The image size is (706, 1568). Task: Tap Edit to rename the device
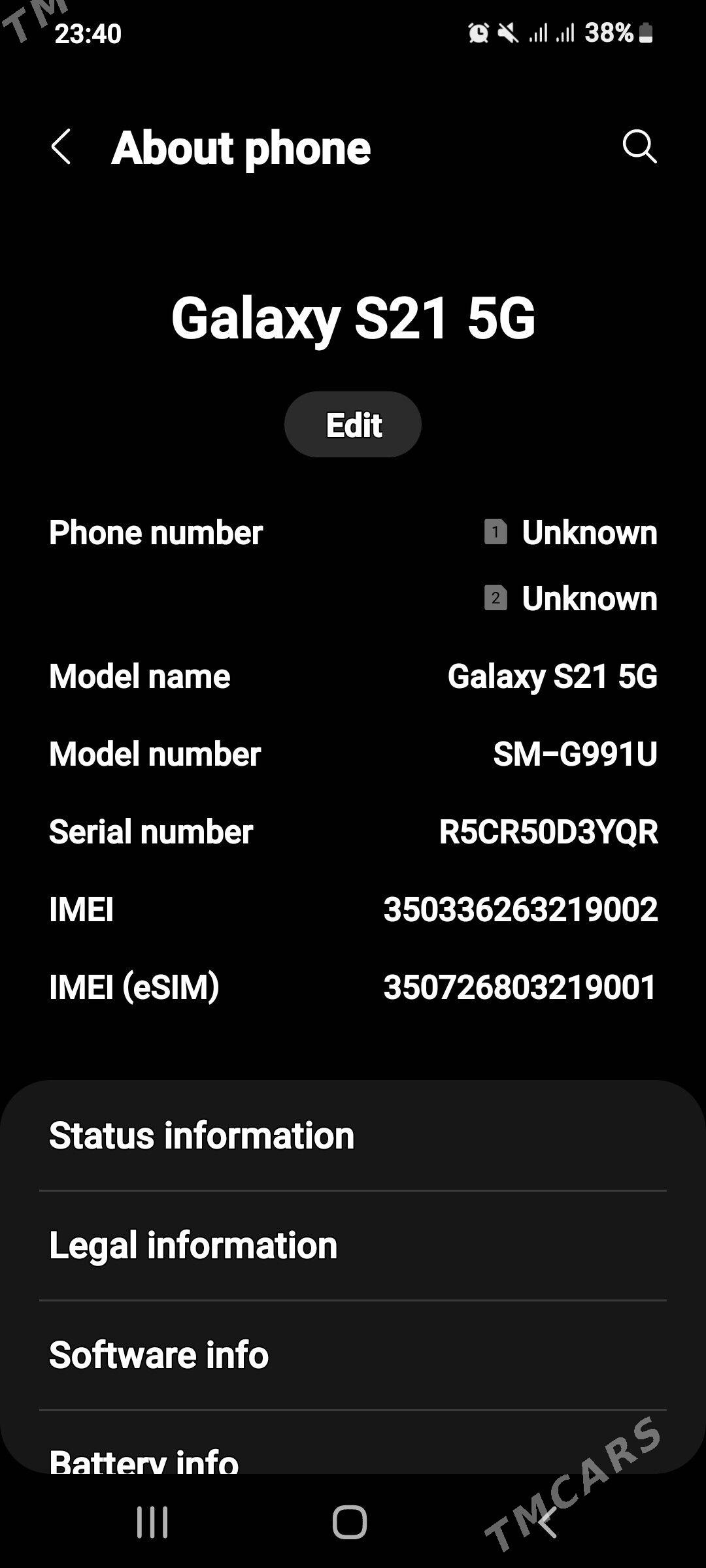353,425
